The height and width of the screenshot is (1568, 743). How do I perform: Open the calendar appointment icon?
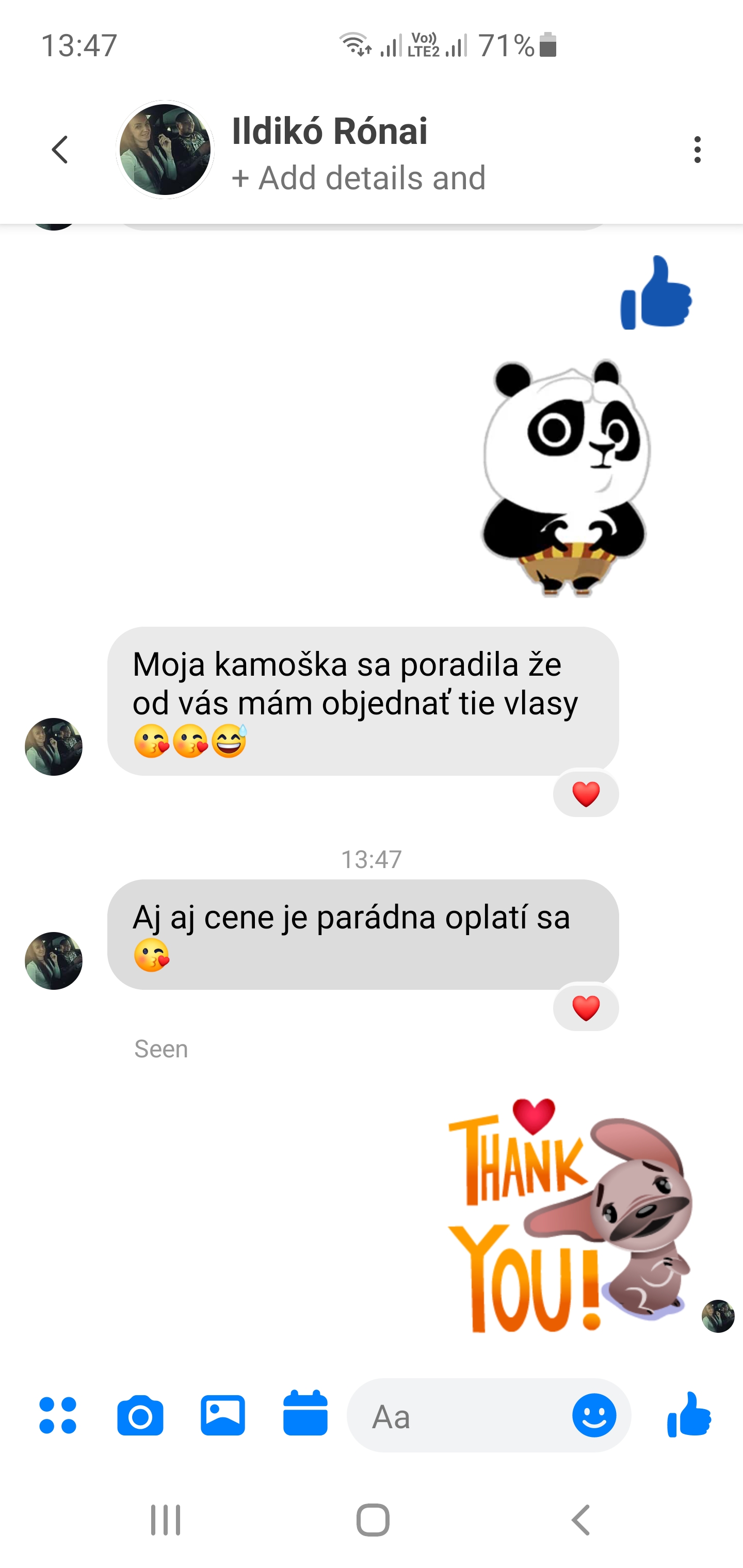click(305, 1413)
